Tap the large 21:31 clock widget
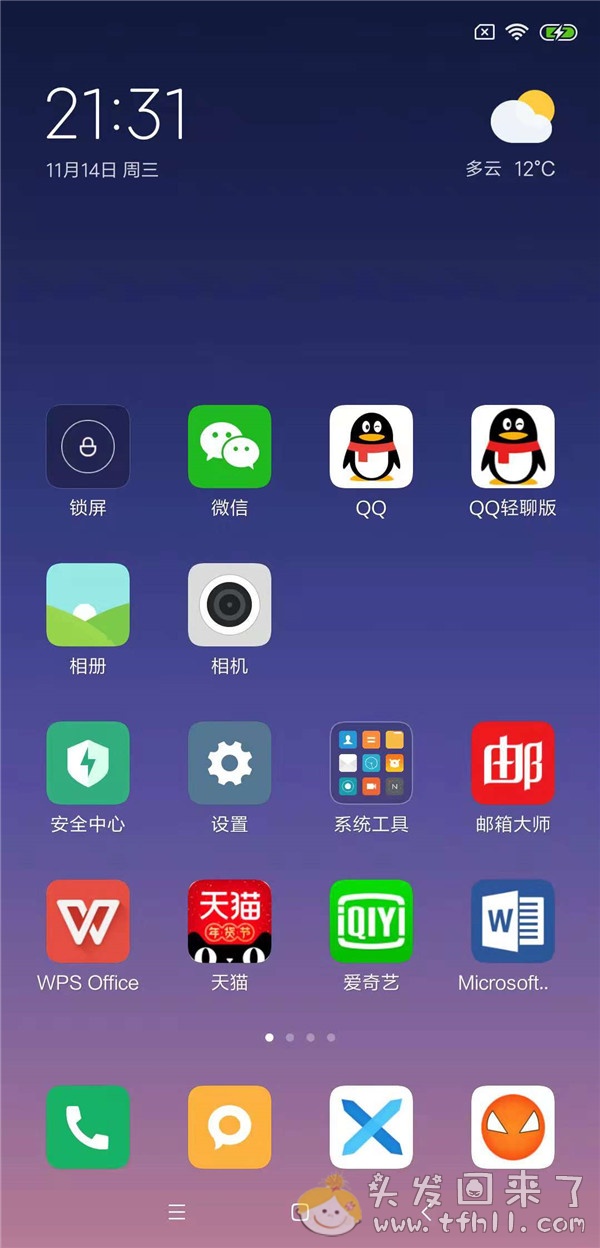Viewport: 600px width, 1248px height. [x=116, y=113]
